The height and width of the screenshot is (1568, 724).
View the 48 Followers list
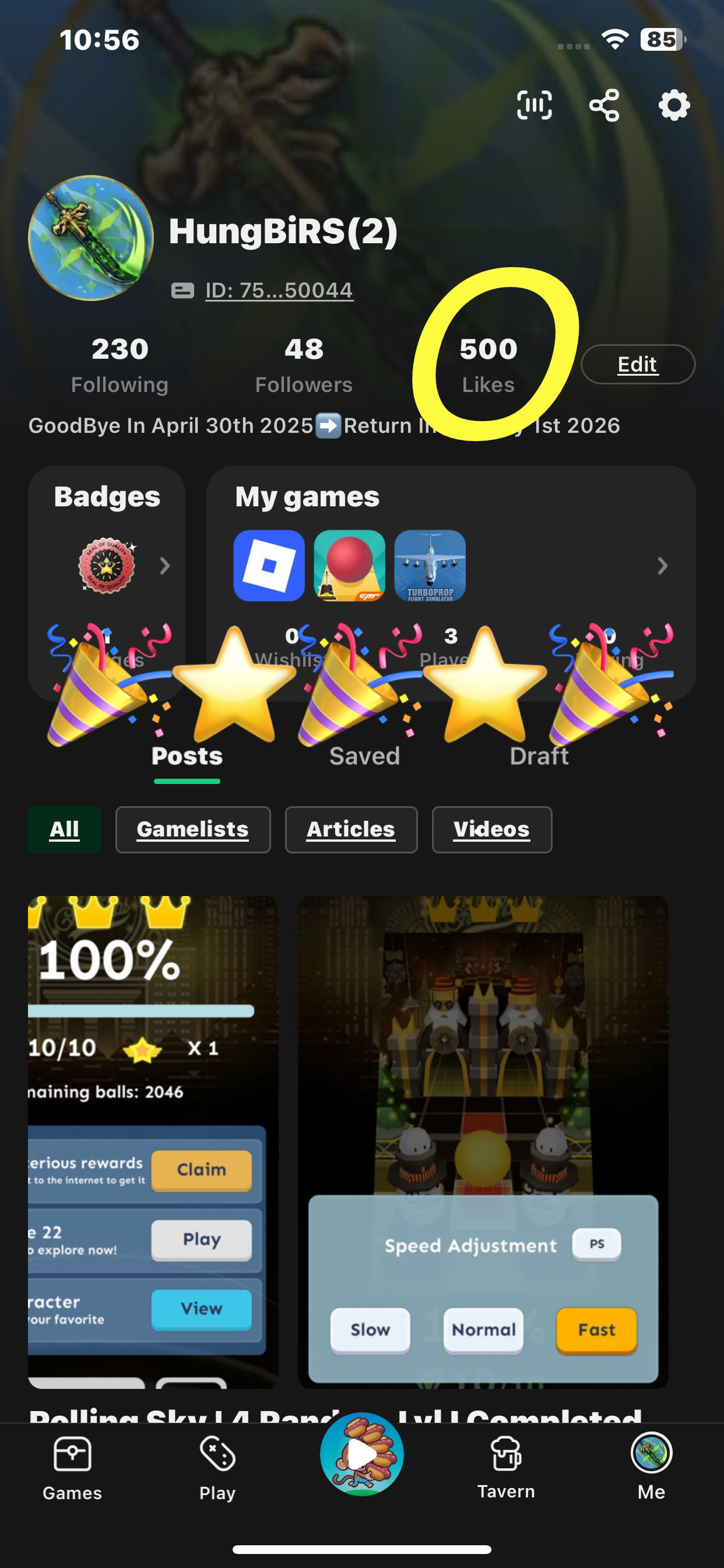304,364
